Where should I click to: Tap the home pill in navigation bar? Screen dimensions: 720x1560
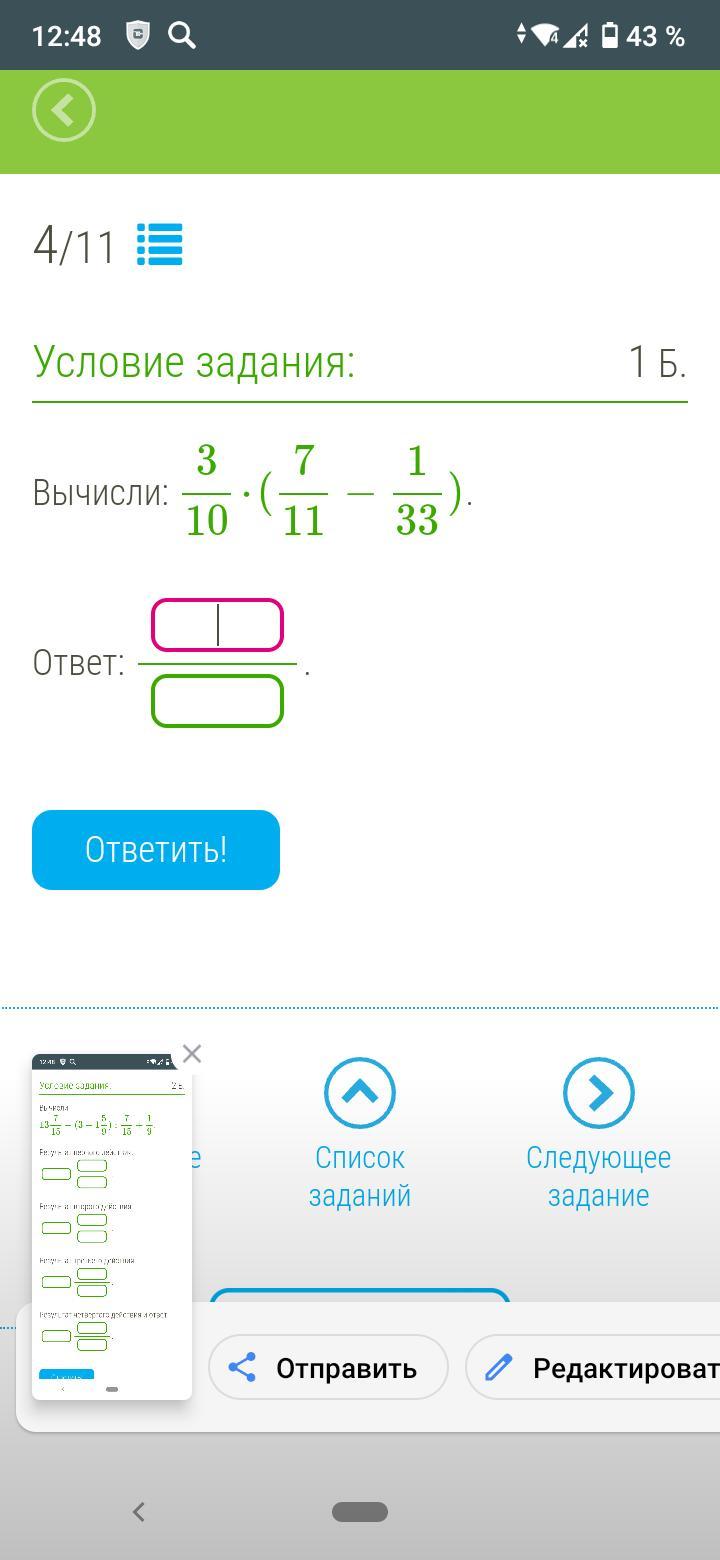(360, 1512)
